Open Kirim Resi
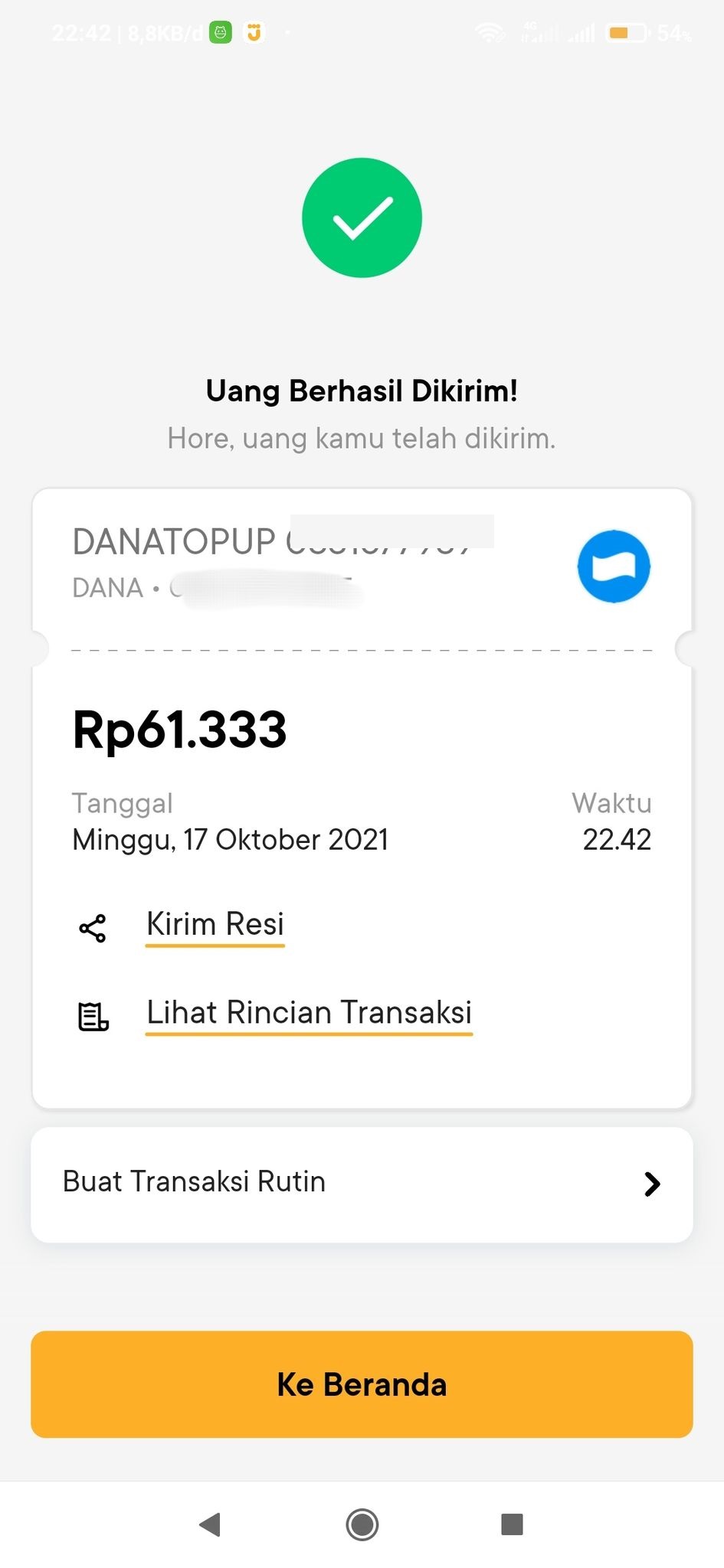 coord(215,924)
